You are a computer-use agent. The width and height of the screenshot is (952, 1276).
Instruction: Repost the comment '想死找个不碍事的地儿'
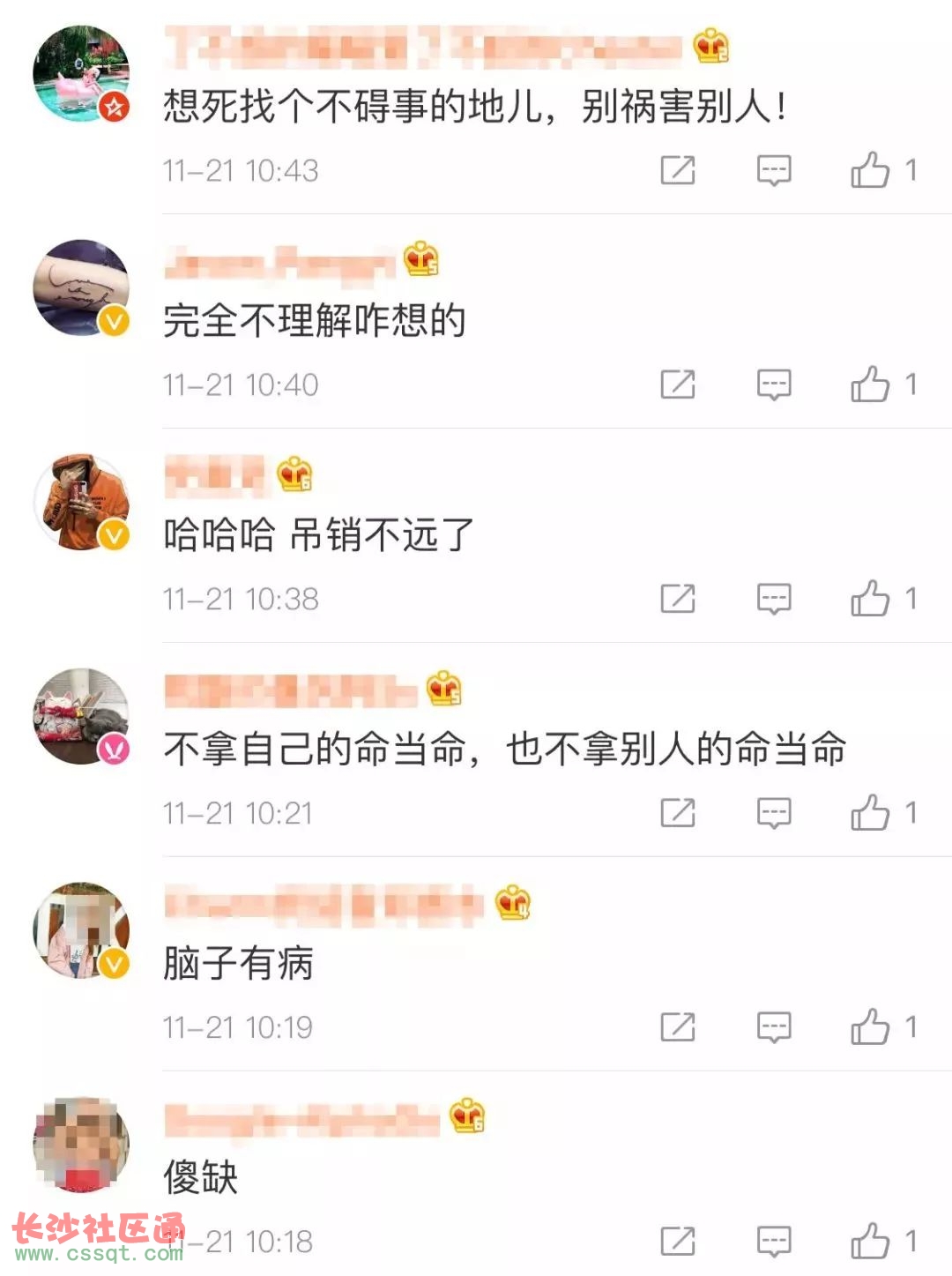pos(678,169)
